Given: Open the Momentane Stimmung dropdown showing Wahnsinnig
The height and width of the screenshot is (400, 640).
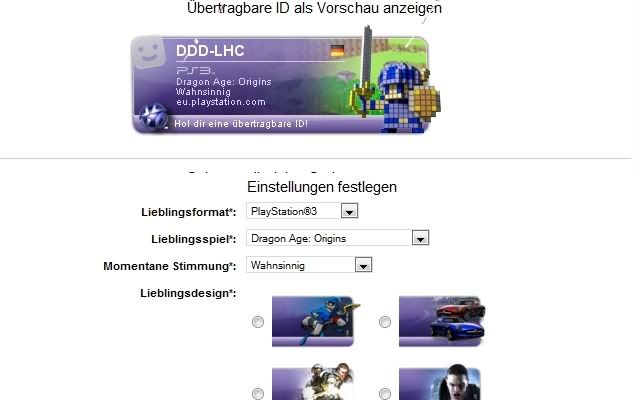Looking at the screenshot, I should point(363,265).
